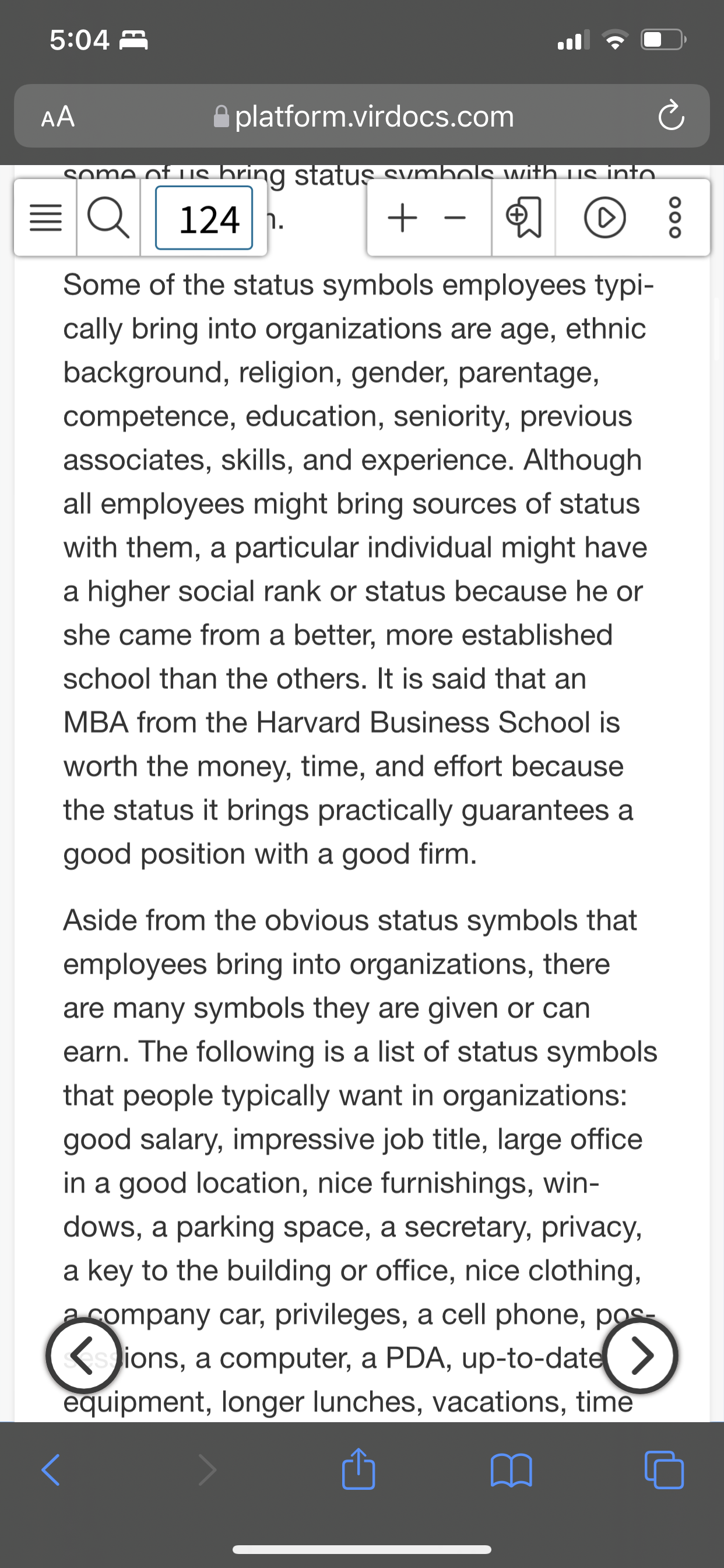This screenshot has height=1568, width=724.
Task: Search within the book
Action: [x=109, y=218]
